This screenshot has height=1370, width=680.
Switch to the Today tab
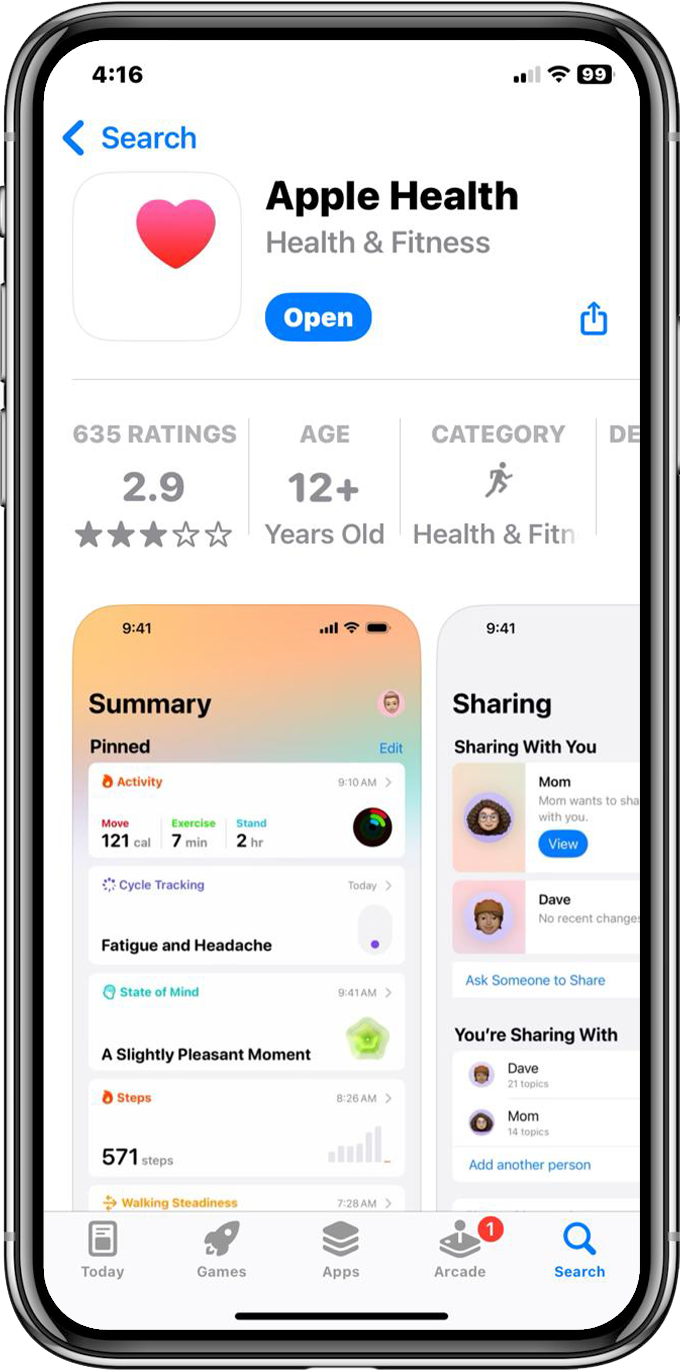coord(102,1250)
